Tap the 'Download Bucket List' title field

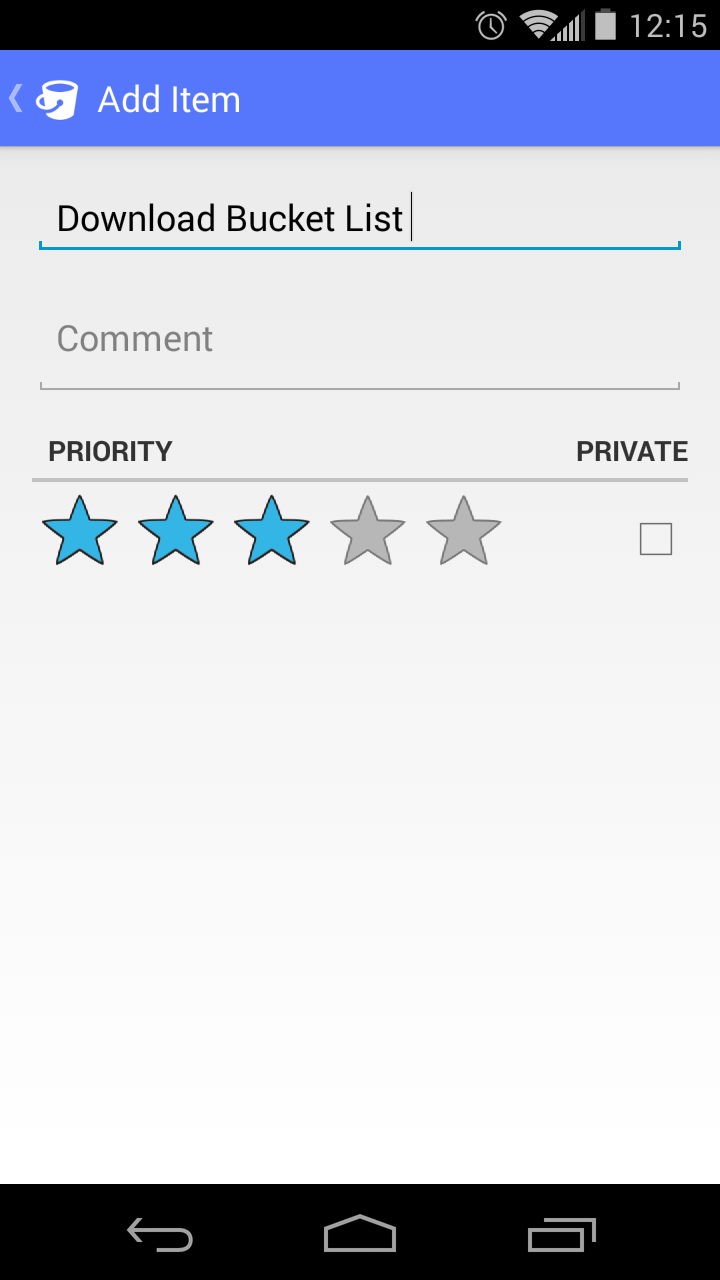point(358,219)
